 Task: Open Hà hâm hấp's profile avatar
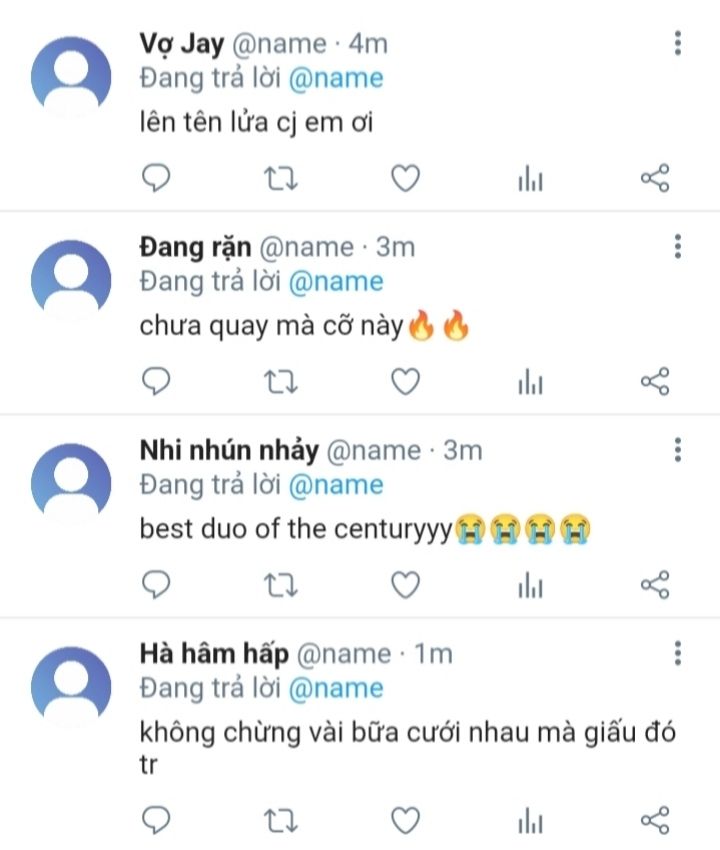pyautogui.click(x=71, y=687)
